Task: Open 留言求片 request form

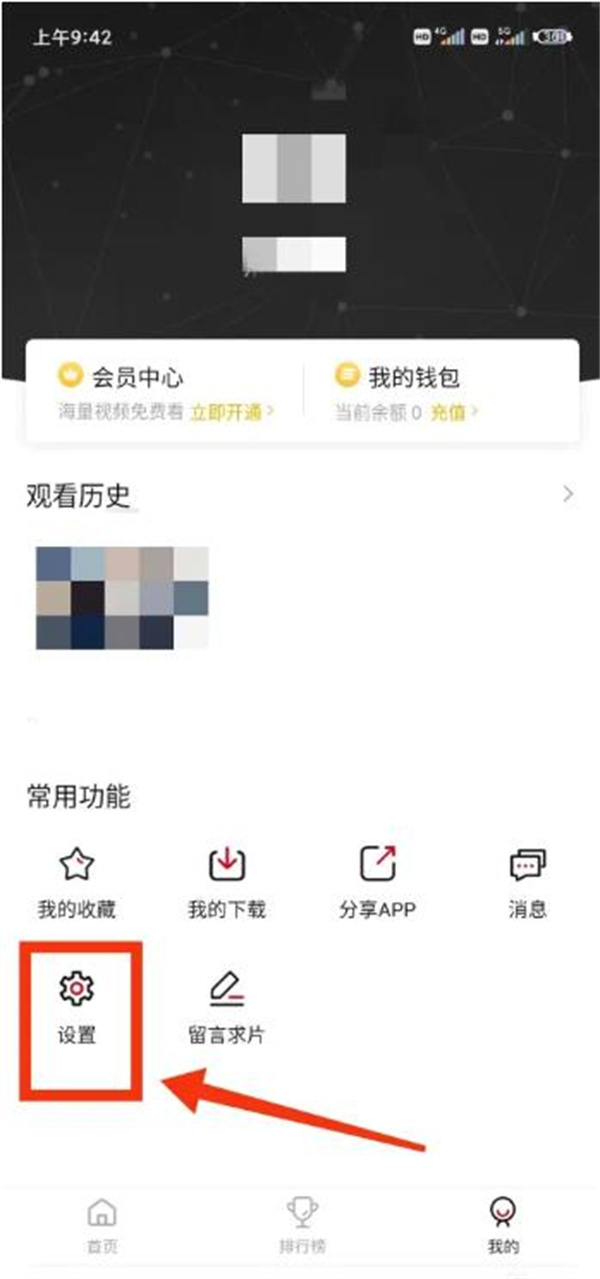Action: (227, 1007)
